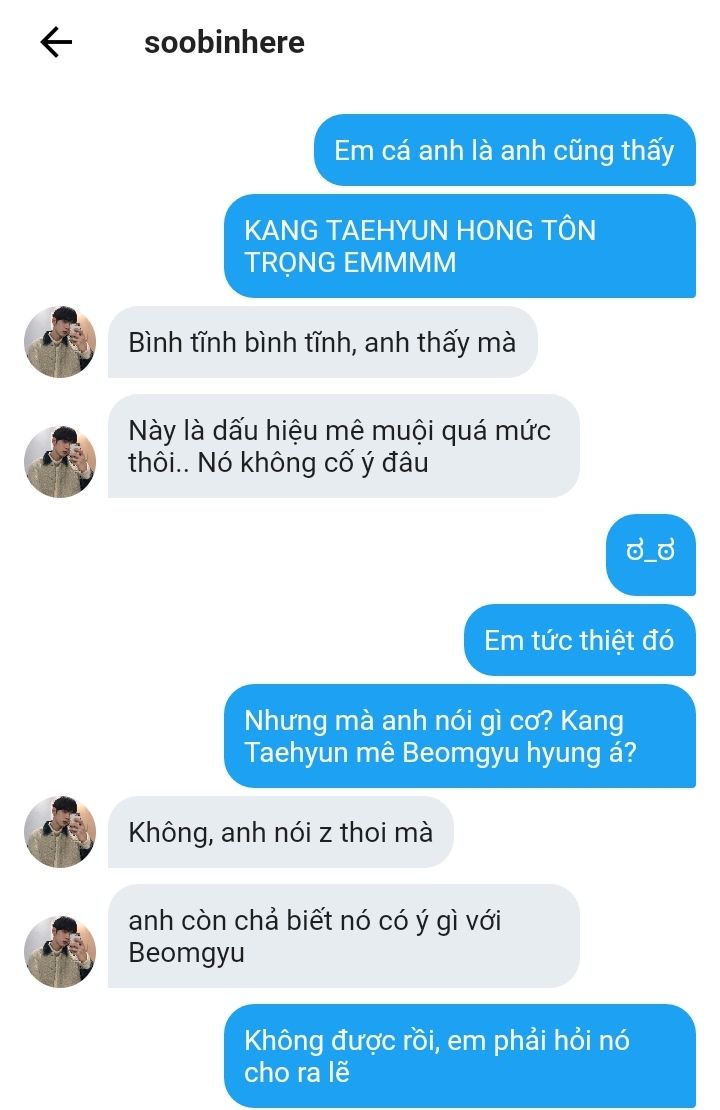Tap the avatar beside 'Bình tĩnh bình tĩnh' message
Screen dimensions: 720x1110
click(x=60, y=342)
